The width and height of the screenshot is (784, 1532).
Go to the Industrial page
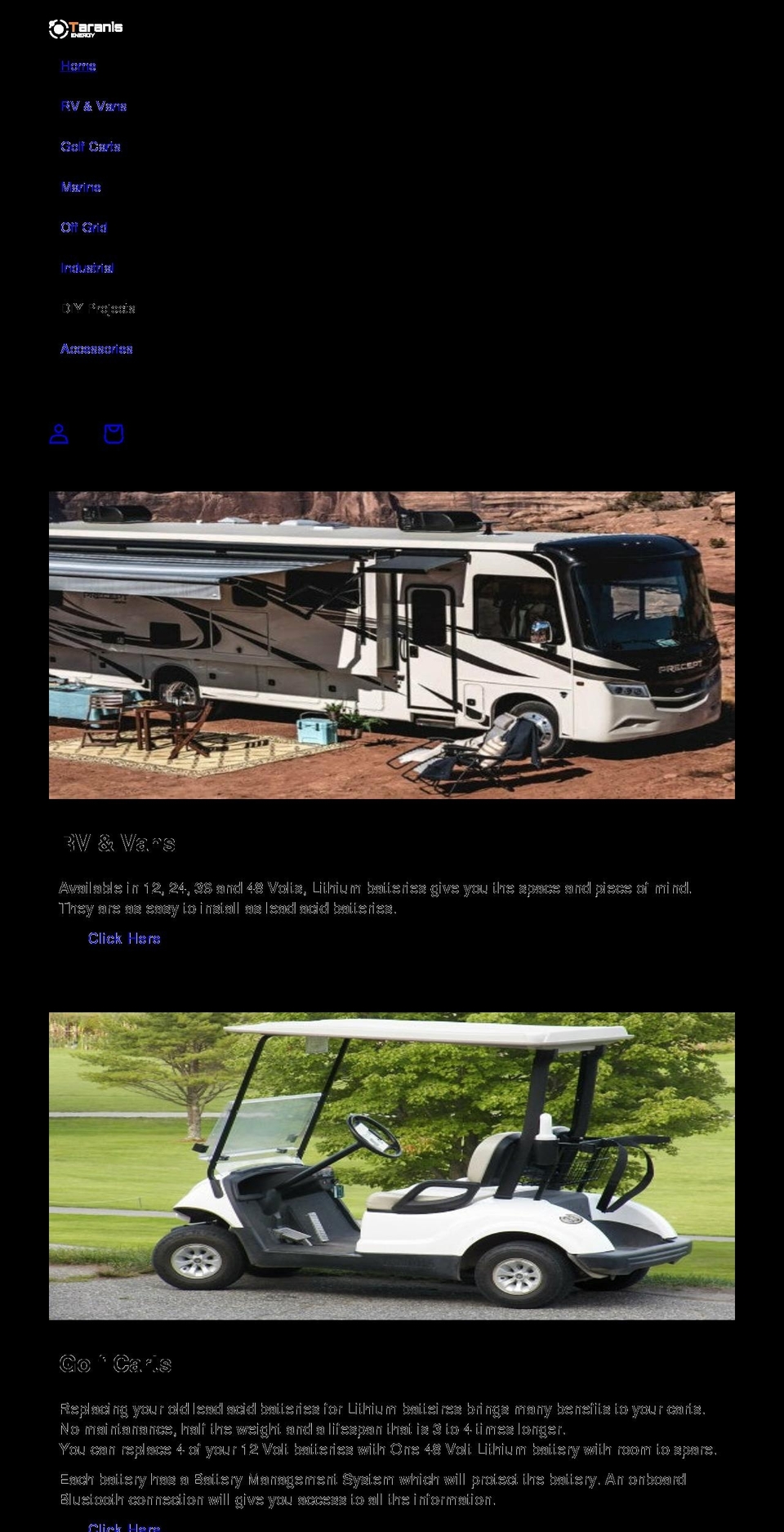coord(87,268)
